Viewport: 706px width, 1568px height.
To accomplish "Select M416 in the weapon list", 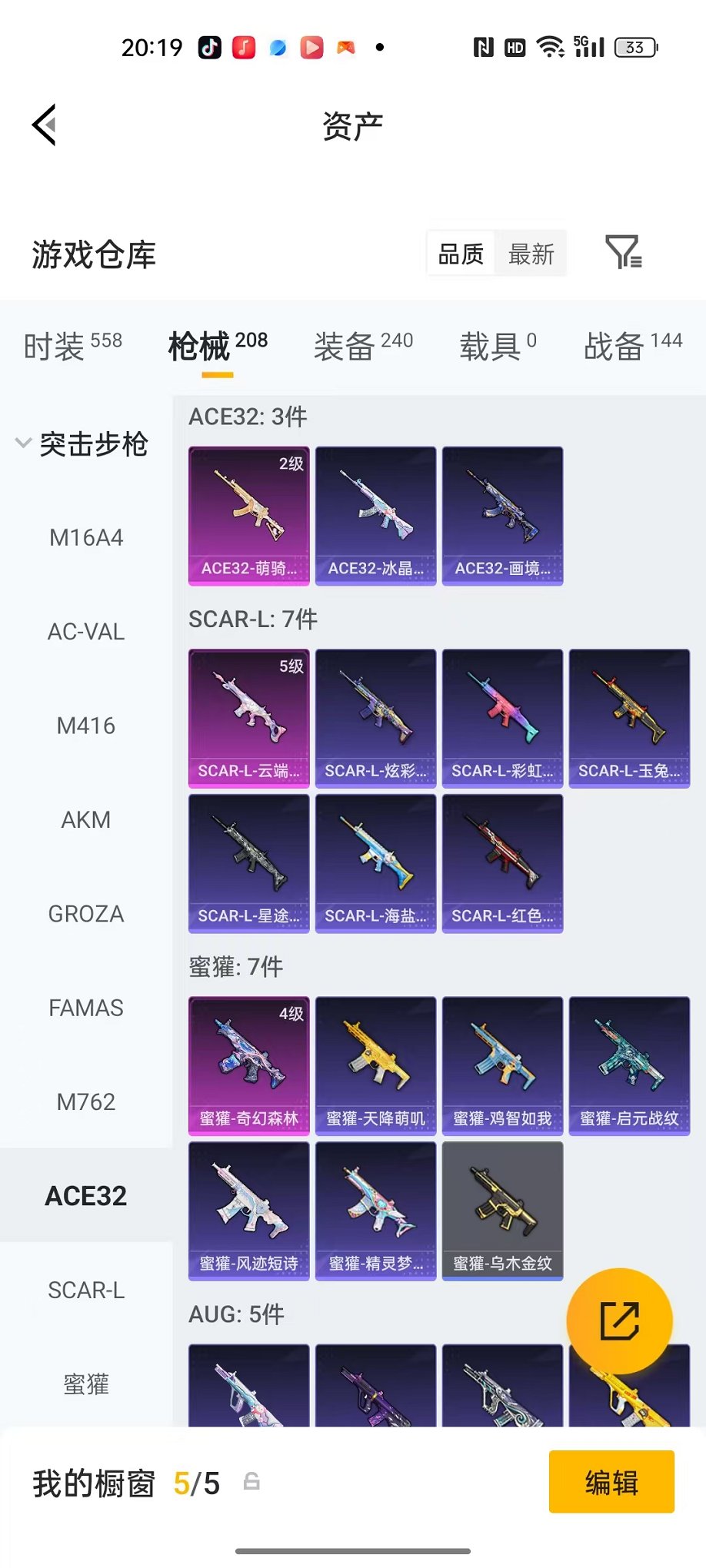I will (86, 726).
